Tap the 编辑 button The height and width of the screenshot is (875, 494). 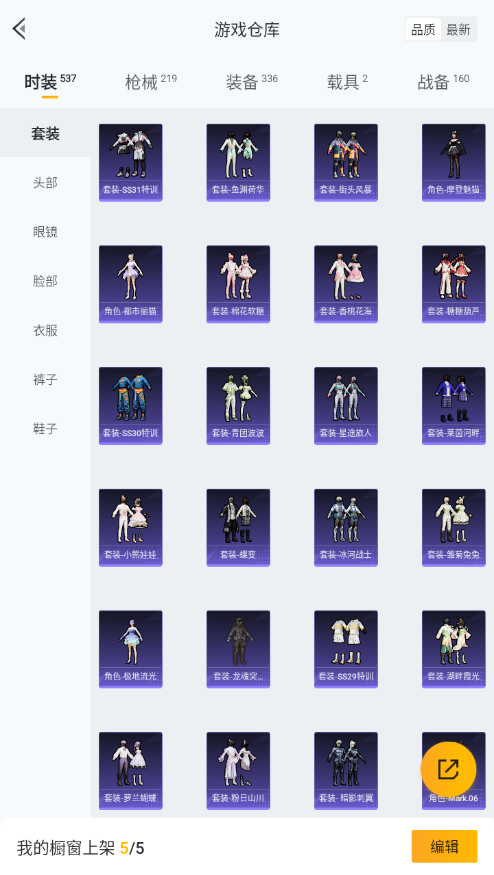tap(444, 847)
